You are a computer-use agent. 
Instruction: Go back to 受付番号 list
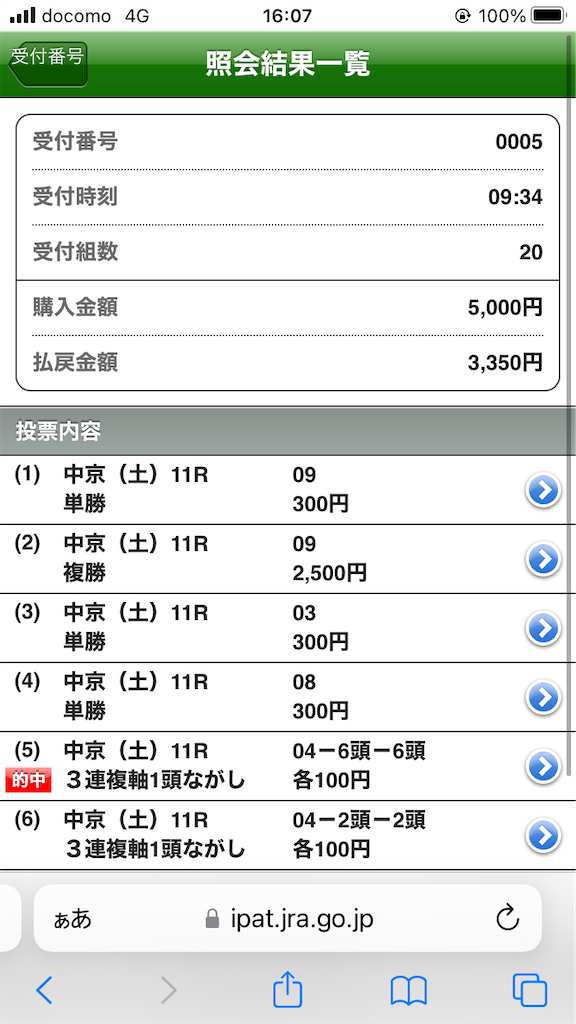(x=47, y=64)
